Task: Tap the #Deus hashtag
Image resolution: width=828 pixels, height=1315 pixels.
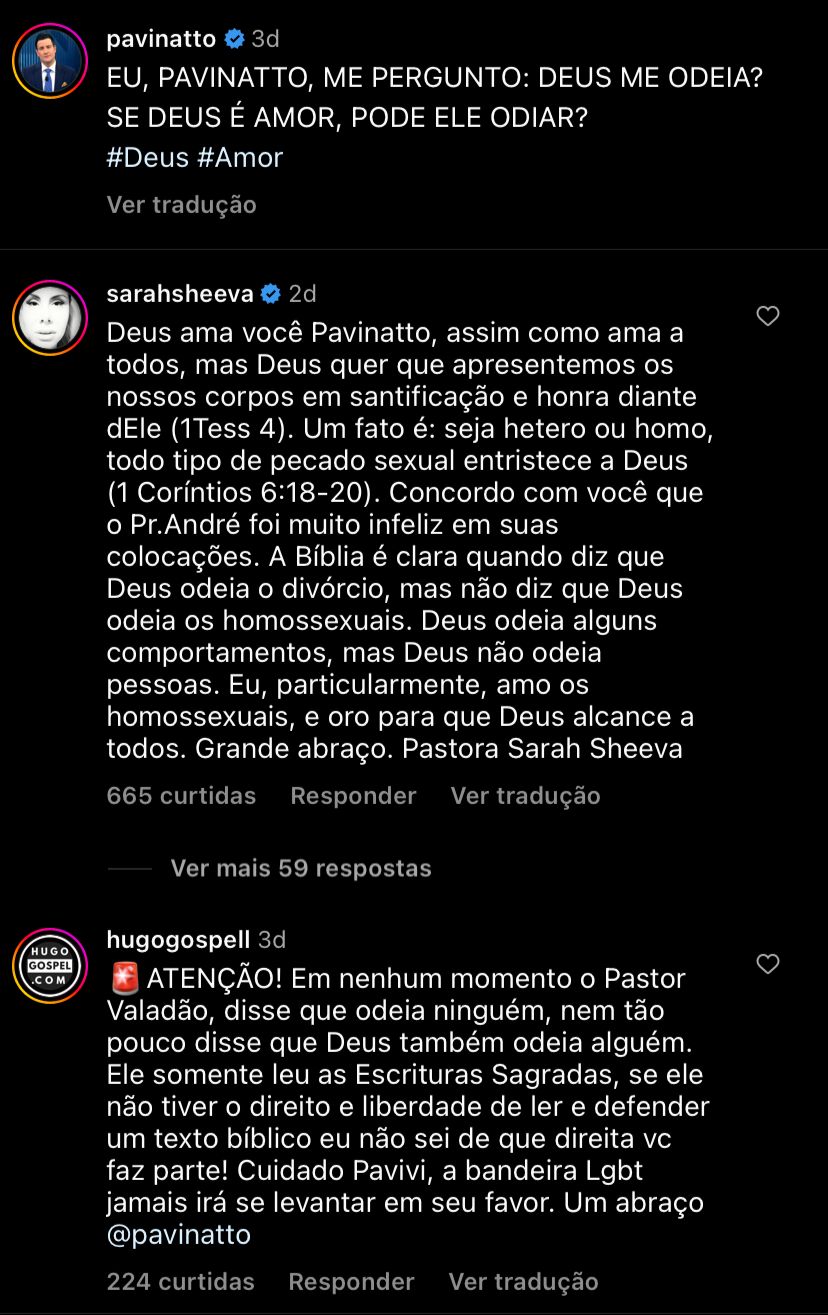Action: pyautogui.click(x=147, y=157)
